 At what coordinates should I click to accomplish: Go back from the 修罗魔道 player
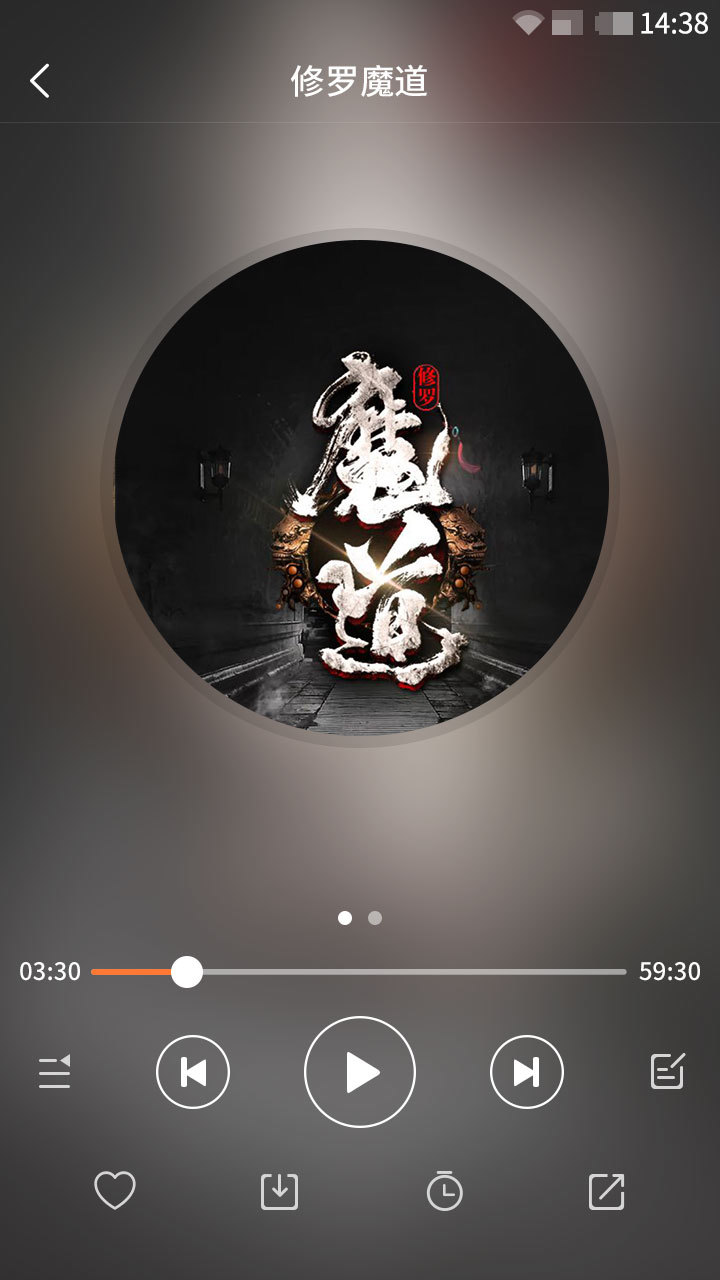pos(40,81)
